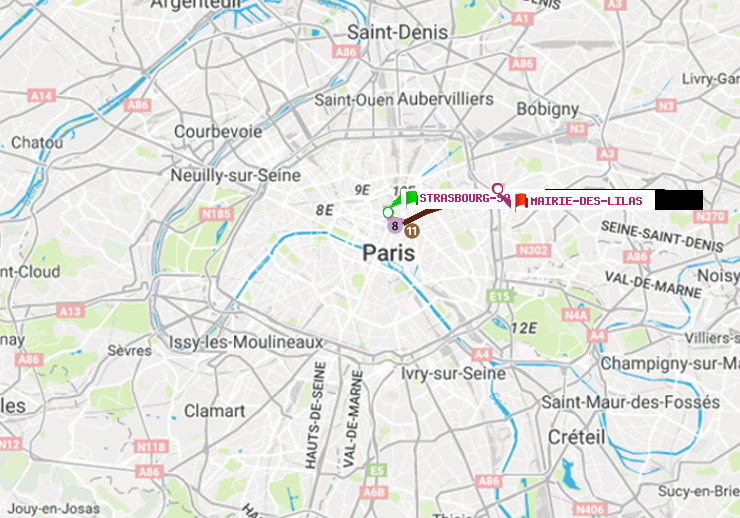Select the line 8 metro badge

396,226
